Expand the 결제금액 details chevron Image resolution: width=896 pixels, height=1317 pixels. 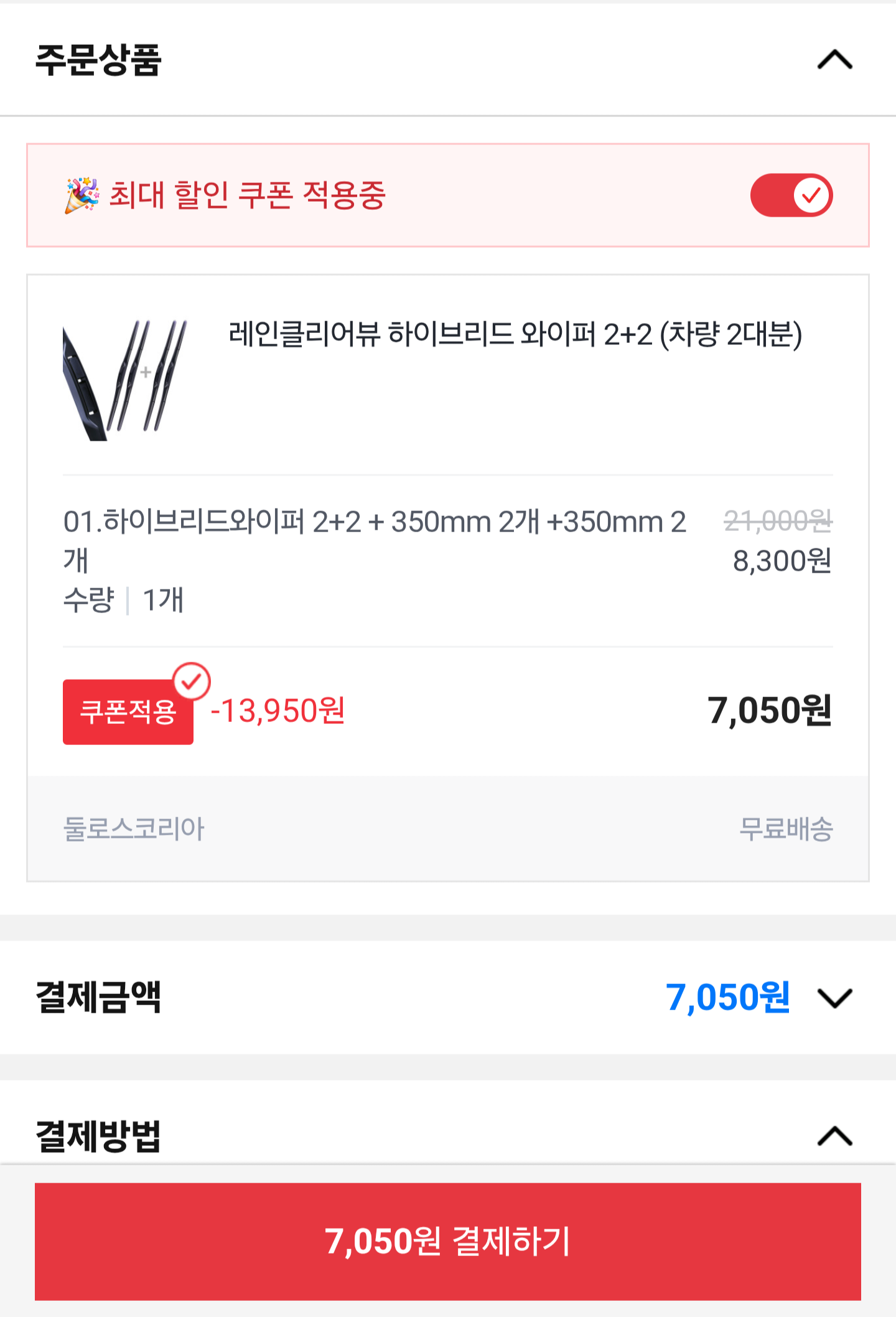(x=834, y=998)
